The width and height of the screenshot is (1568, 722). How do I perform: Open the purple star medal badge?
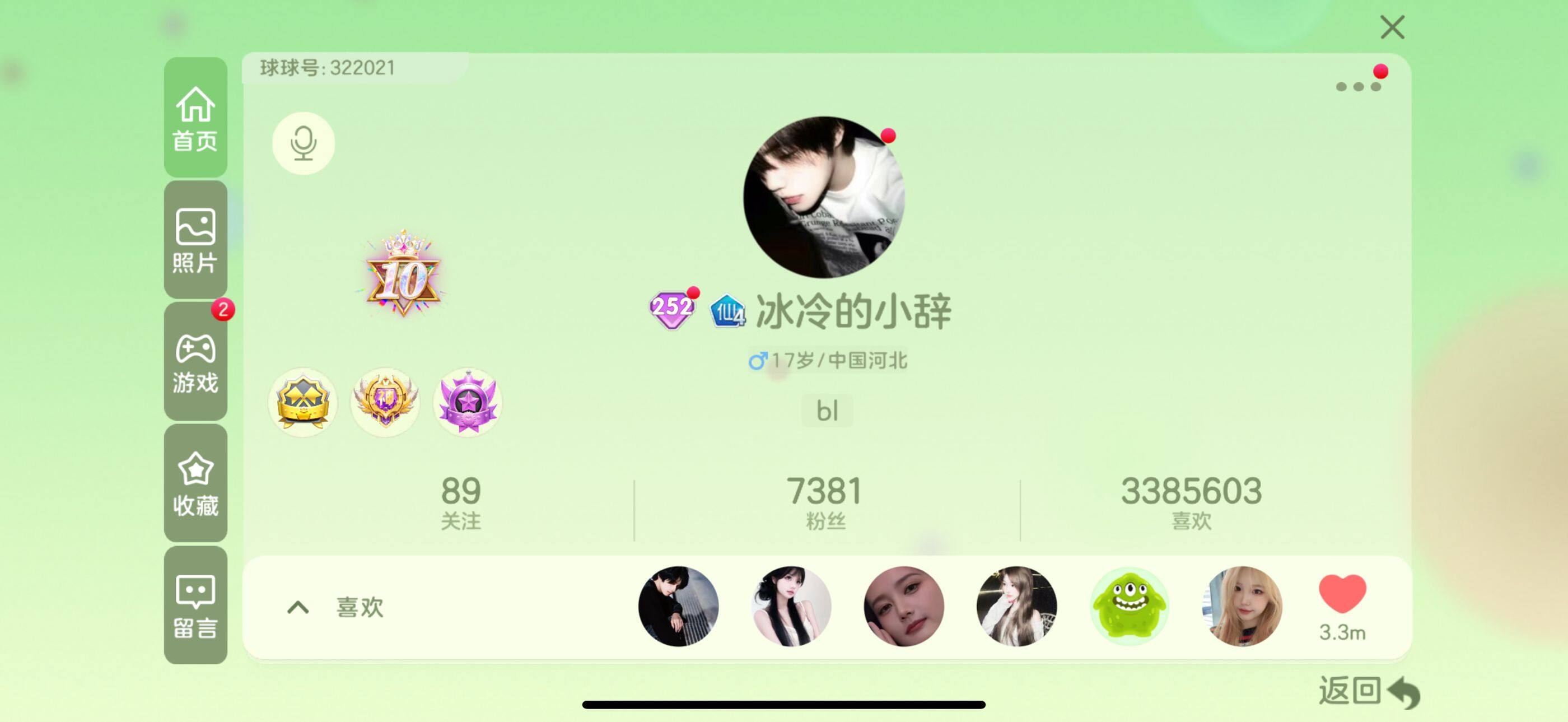point(468,402)
